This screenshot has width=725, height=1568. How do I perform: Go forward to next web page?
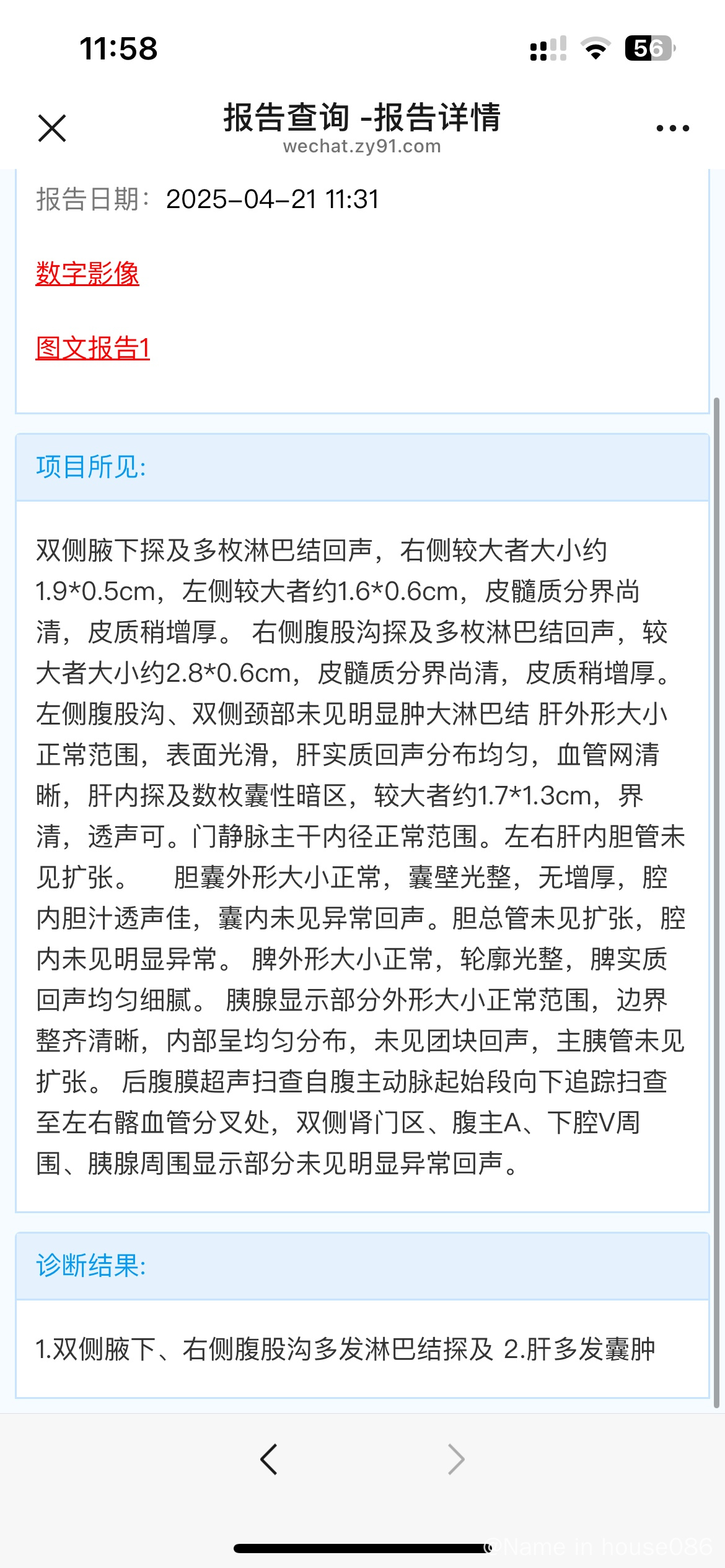pos(456,1460)
